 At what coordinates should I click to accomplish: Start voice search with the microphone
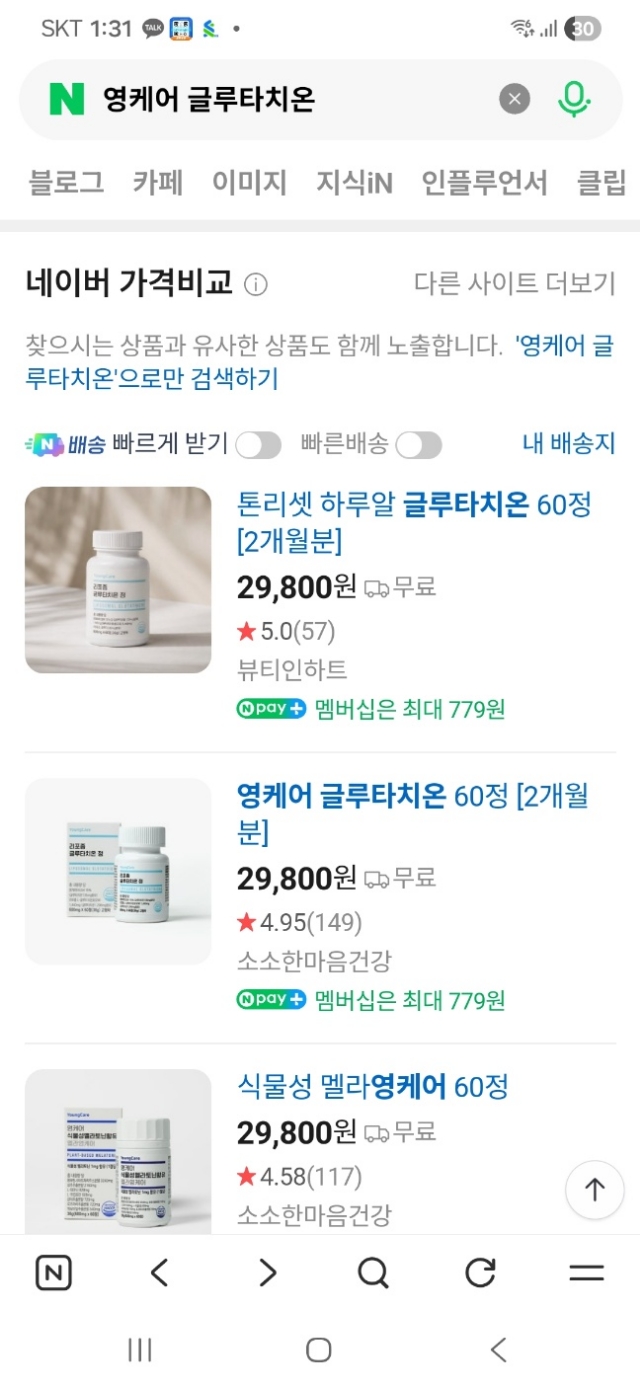pyautogui.click(x=574, y=99)
